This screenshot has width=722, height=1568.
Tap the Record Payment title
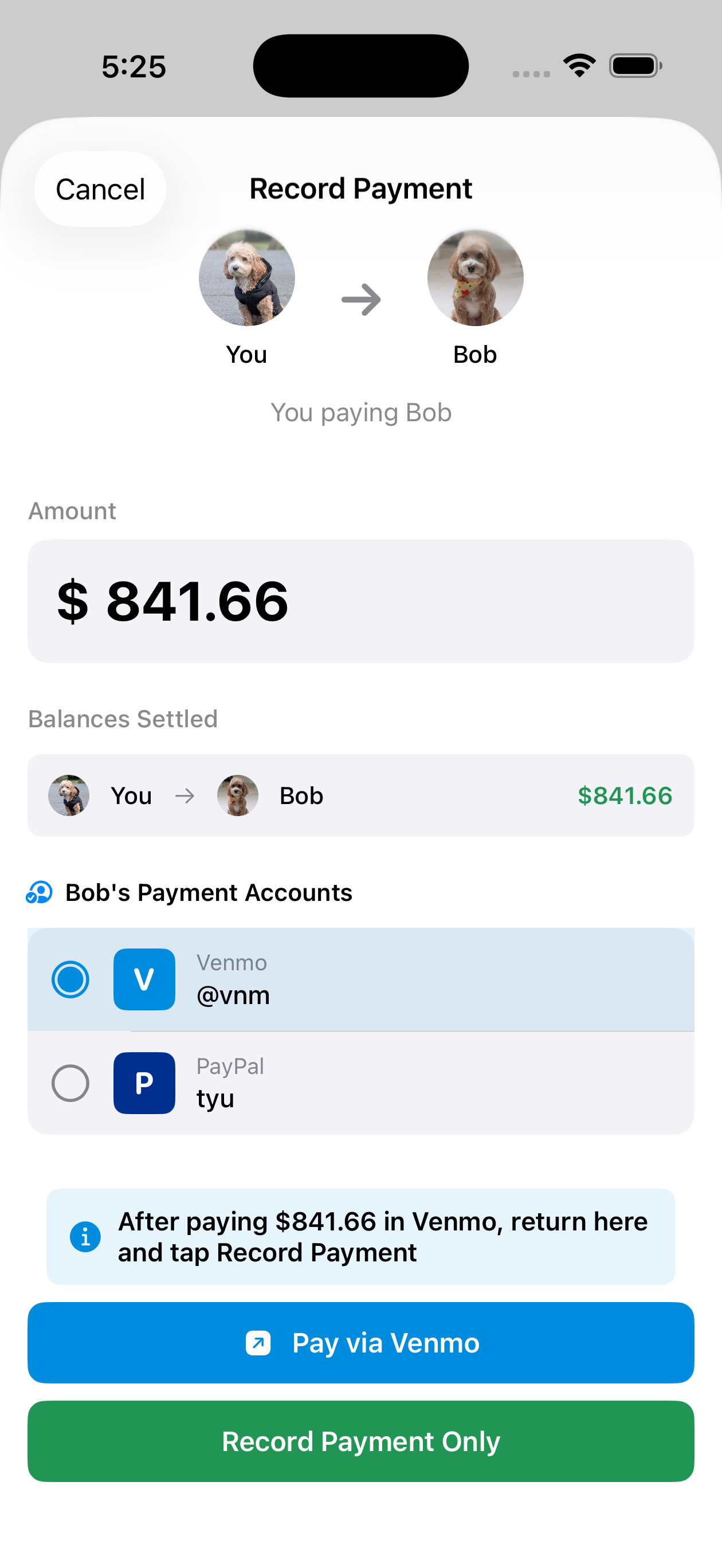coord(360,188)
